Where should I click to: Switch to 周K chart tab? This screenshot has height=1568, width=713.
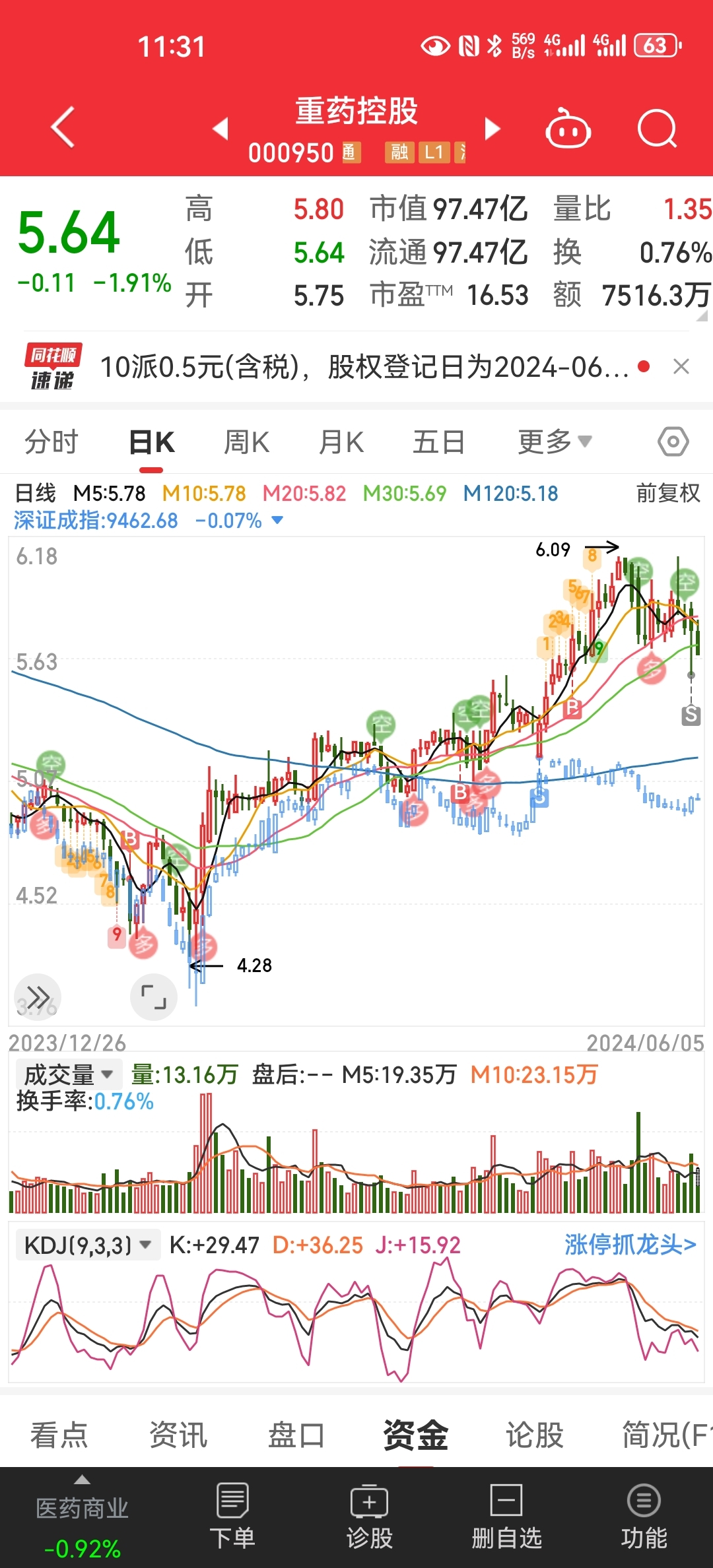coord(246,441)
